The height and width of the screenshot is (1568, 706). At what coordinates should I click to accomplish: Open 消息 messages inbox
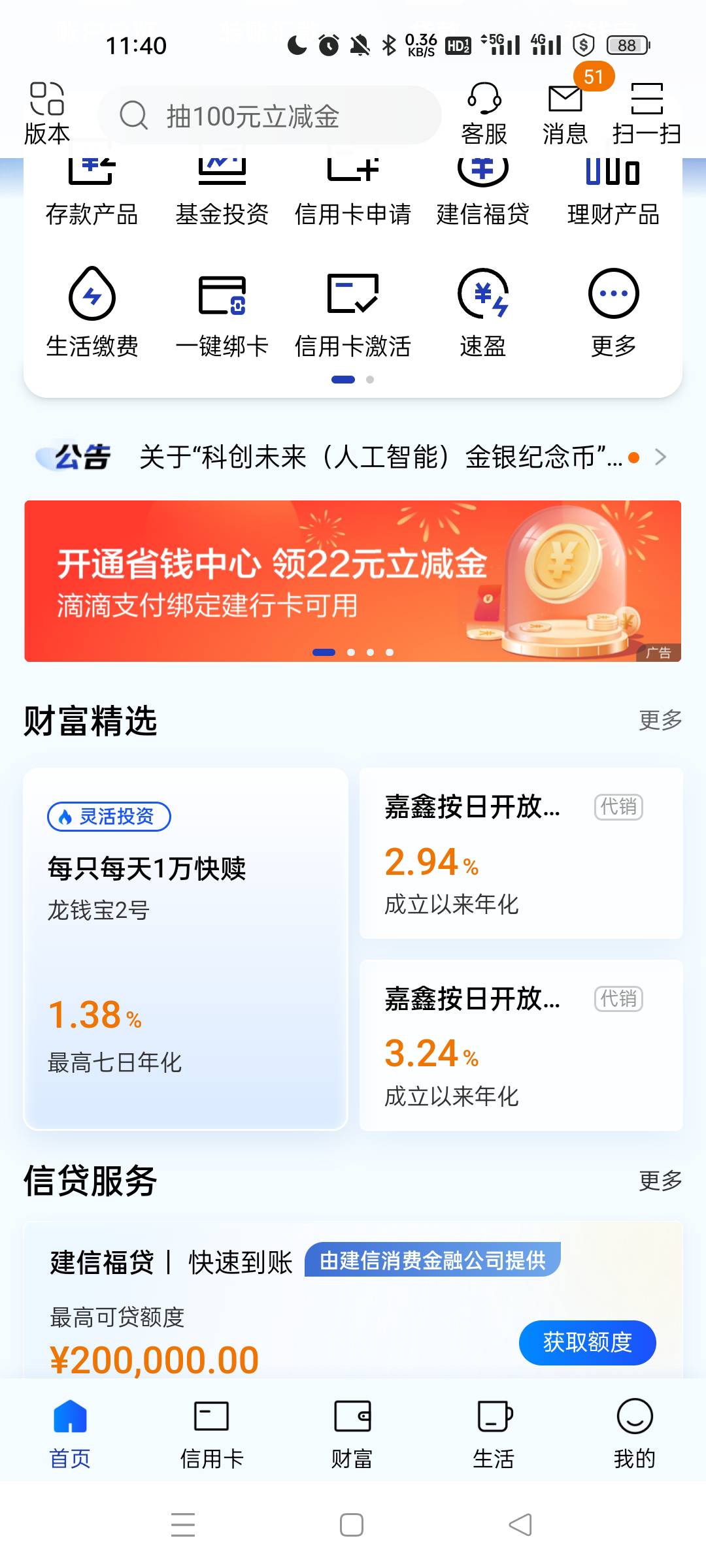pos(565,113)
